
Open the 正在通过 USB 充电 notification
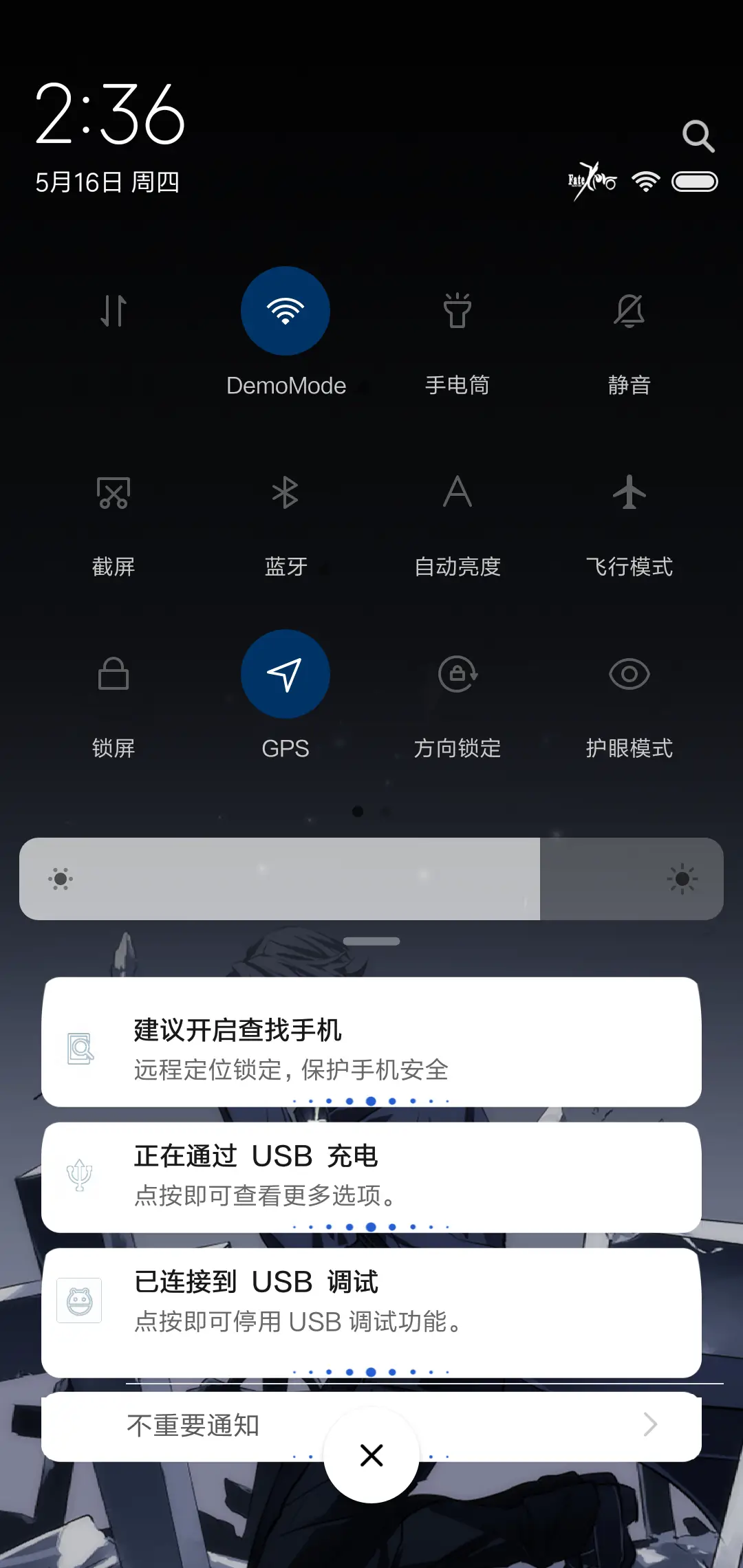tap(371, 1176)
